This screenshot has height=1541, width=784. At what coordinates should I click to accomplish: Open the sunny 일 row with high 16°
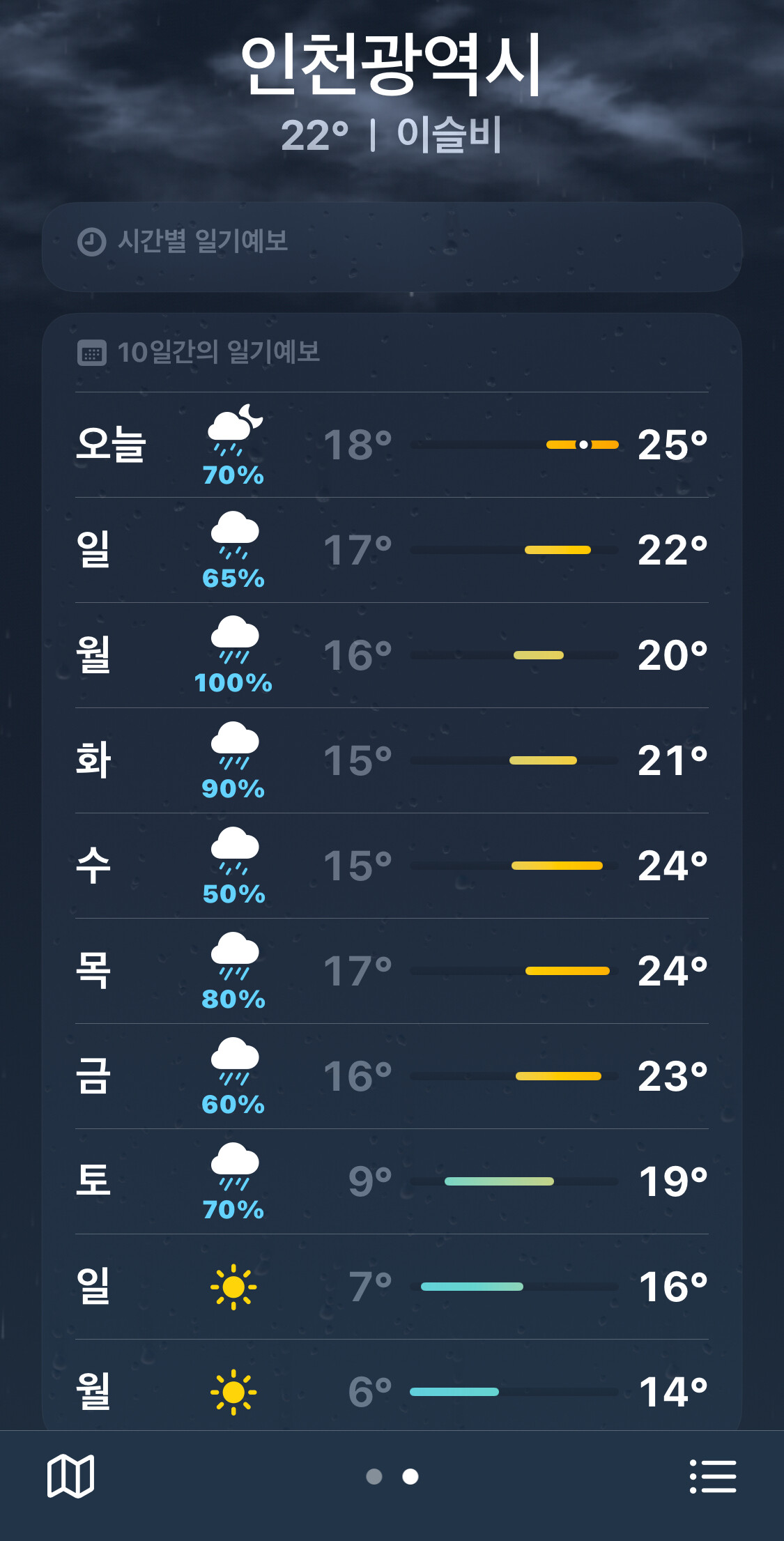point(392,1287)
